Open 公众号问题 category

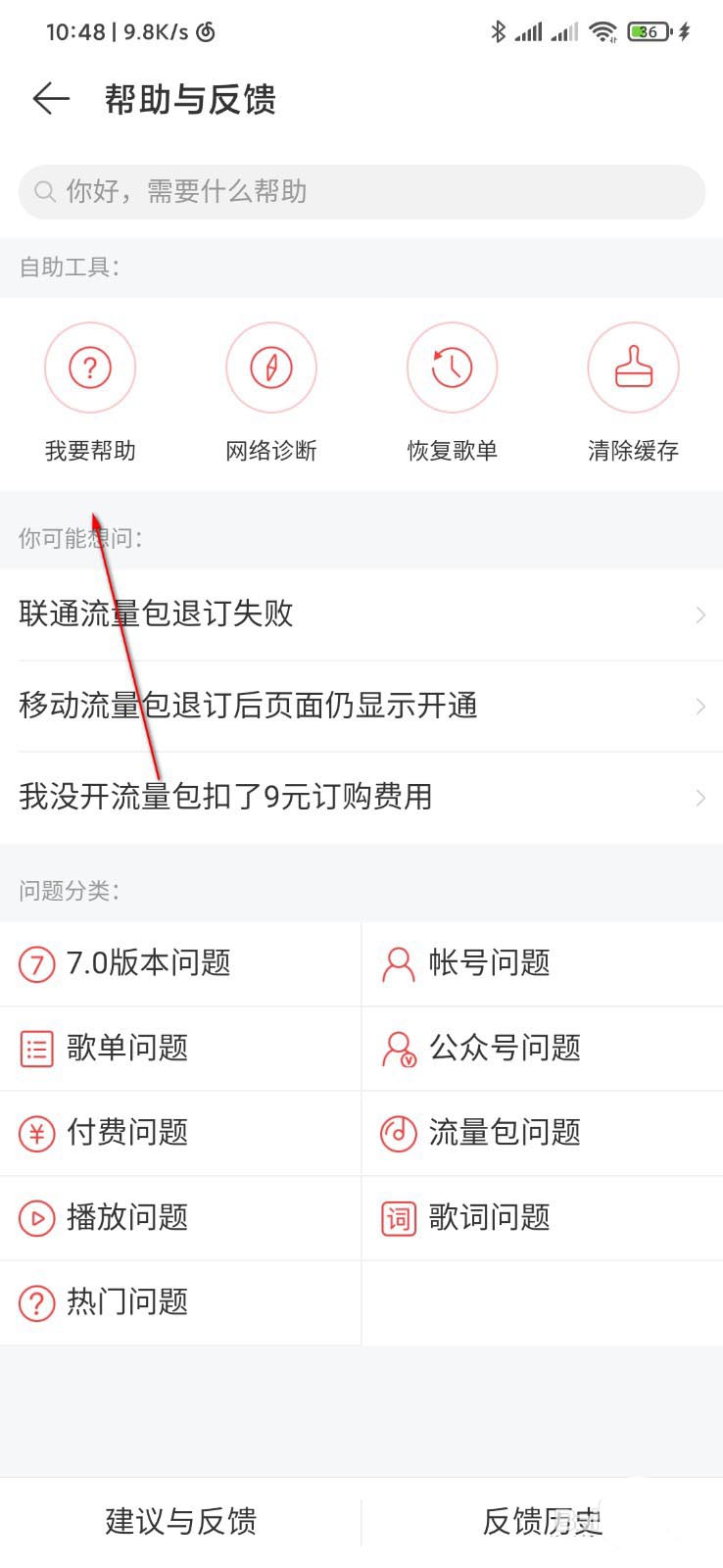coord(542,1049)
